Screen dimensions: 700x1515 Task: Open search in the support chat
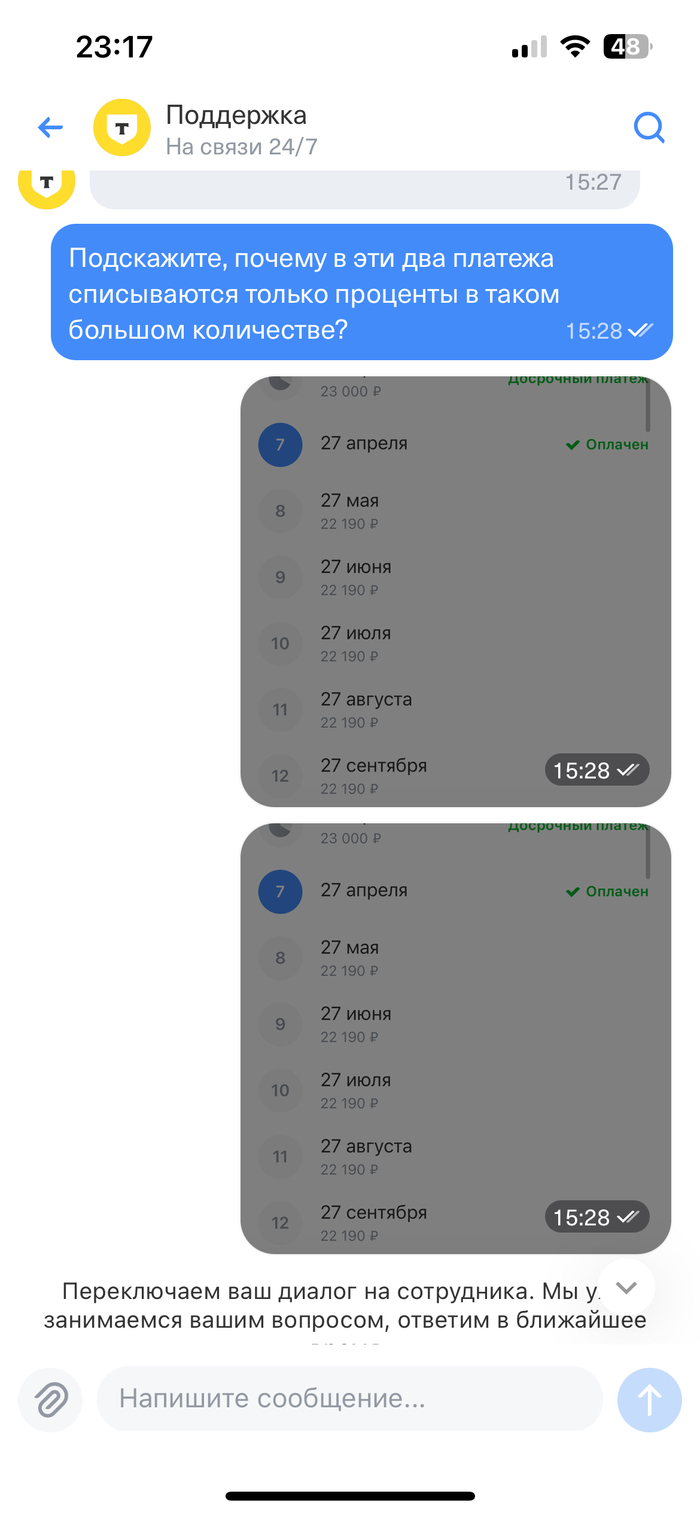[649, 128]
